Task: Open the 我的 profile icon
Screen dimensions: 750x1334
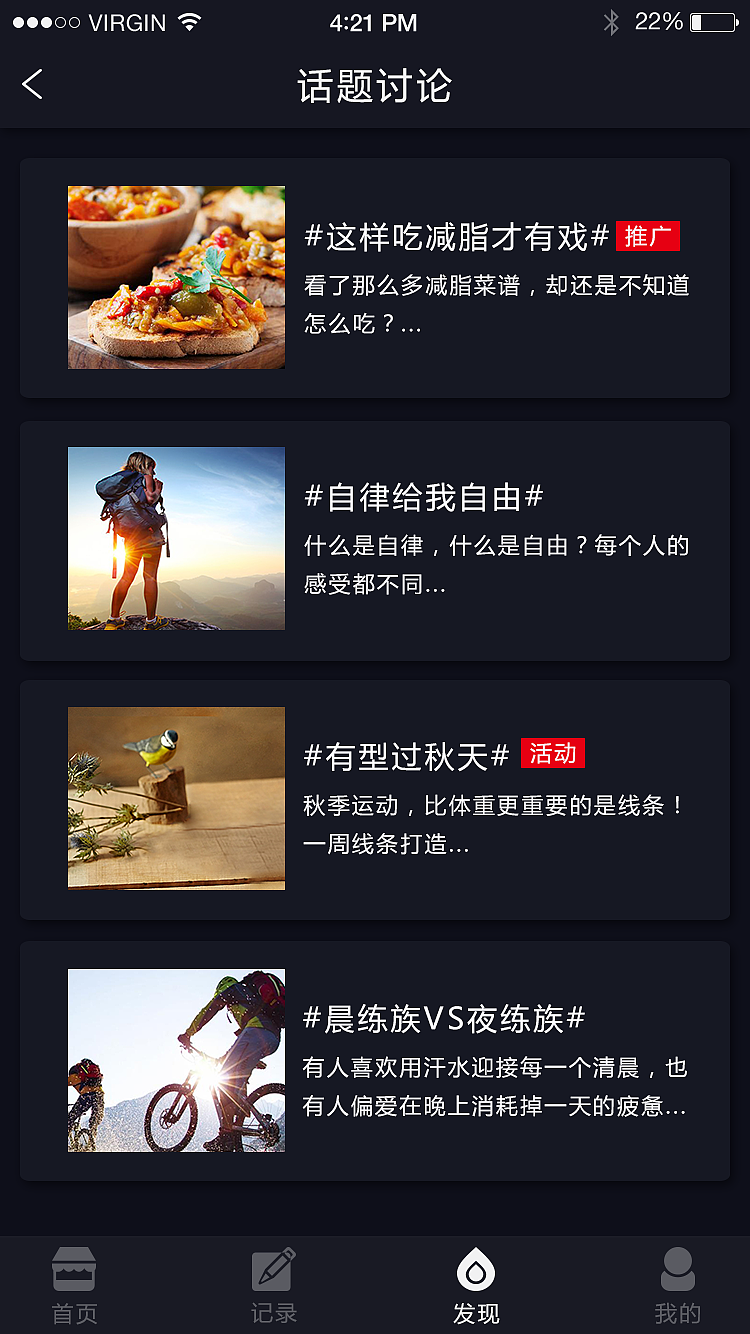Action: [x=678, y=1270]
